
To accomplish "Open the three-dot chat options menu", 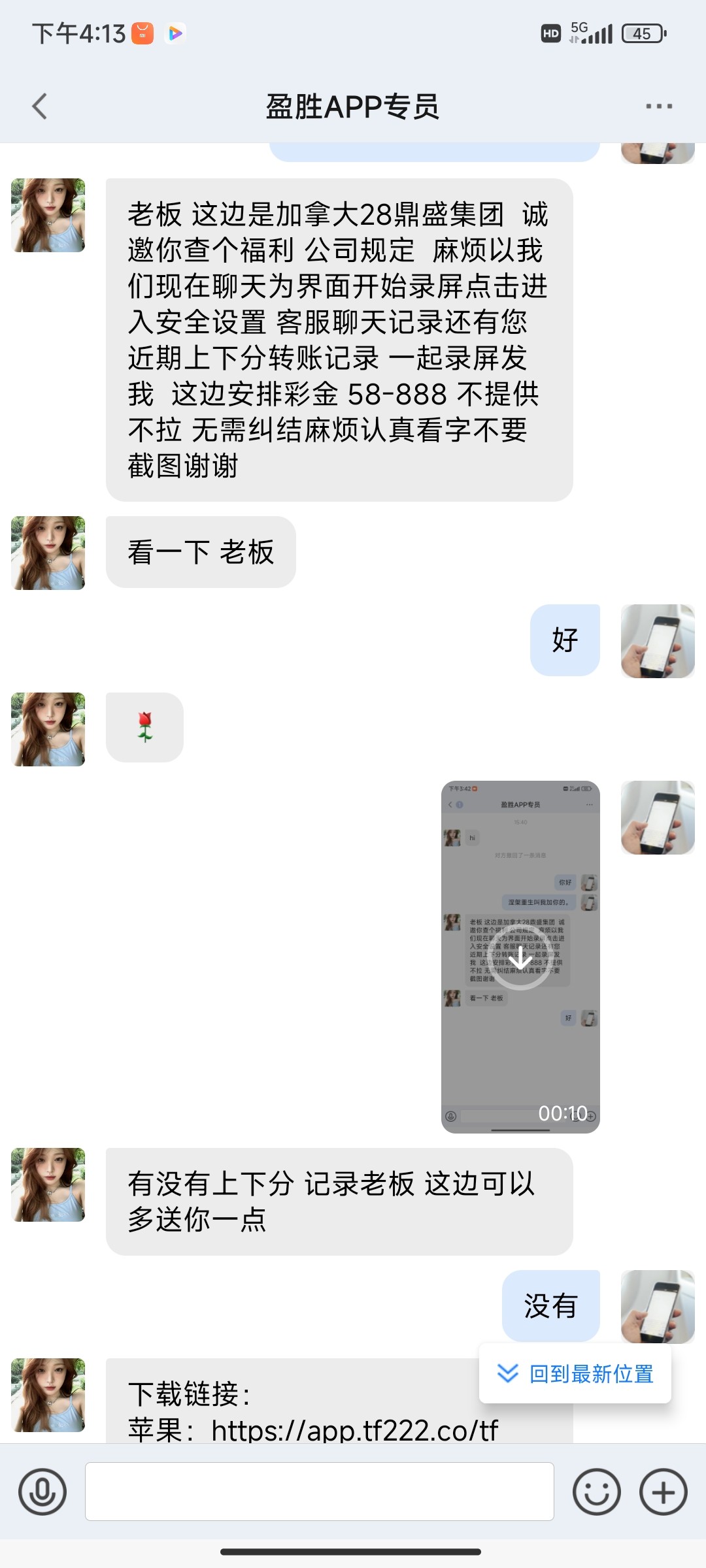I will point(658,106).
